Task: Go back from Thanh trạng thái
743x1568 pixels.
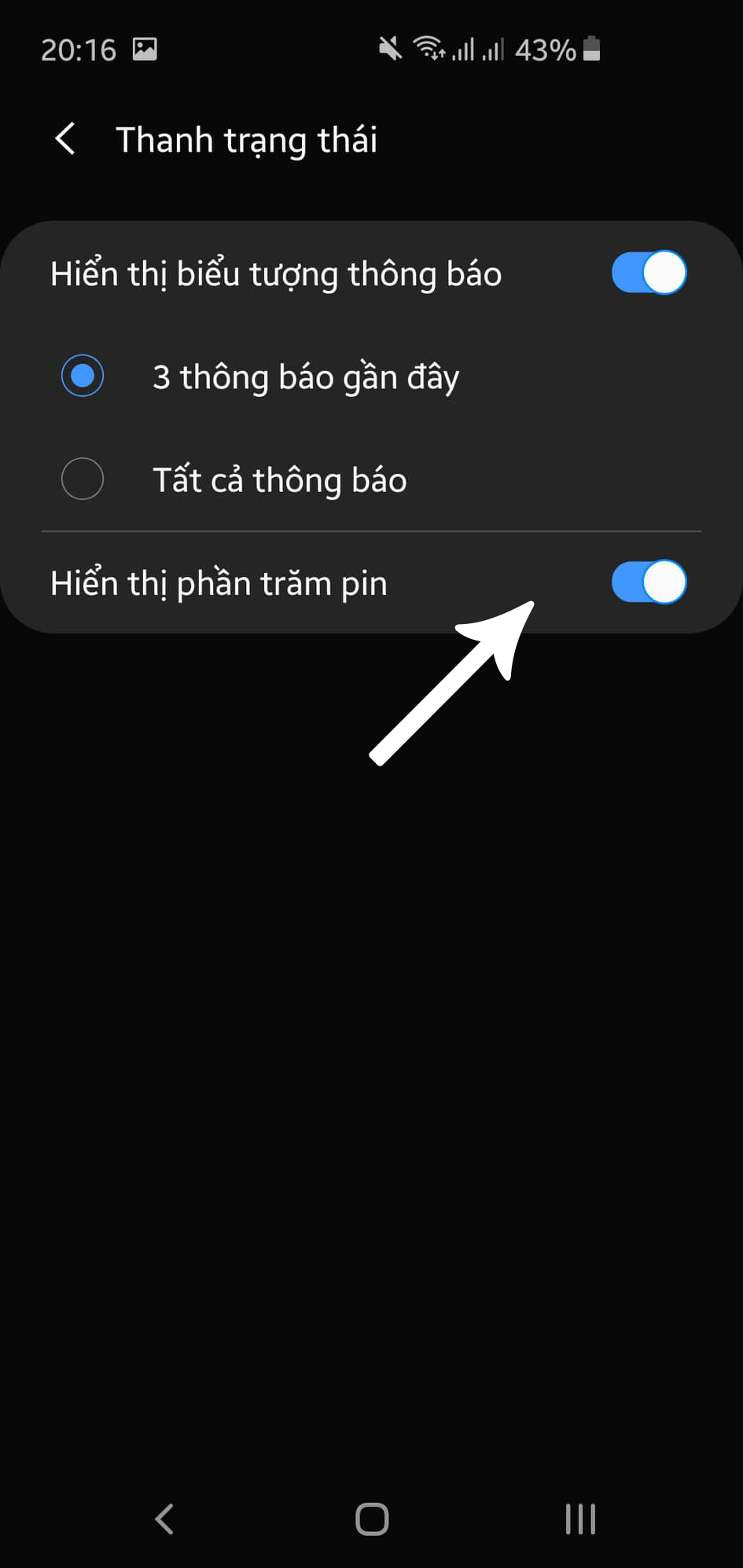Action: 66,139
